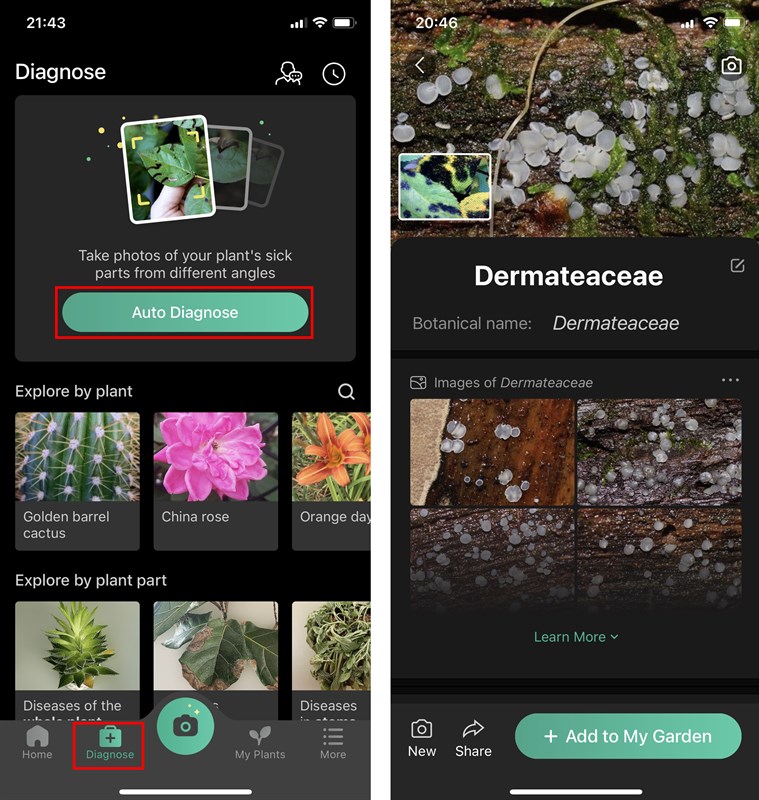The width and height of the screenshot is (759, 800).
Task: Go back from the Dermateaceae page
Action: click(420, 65)
